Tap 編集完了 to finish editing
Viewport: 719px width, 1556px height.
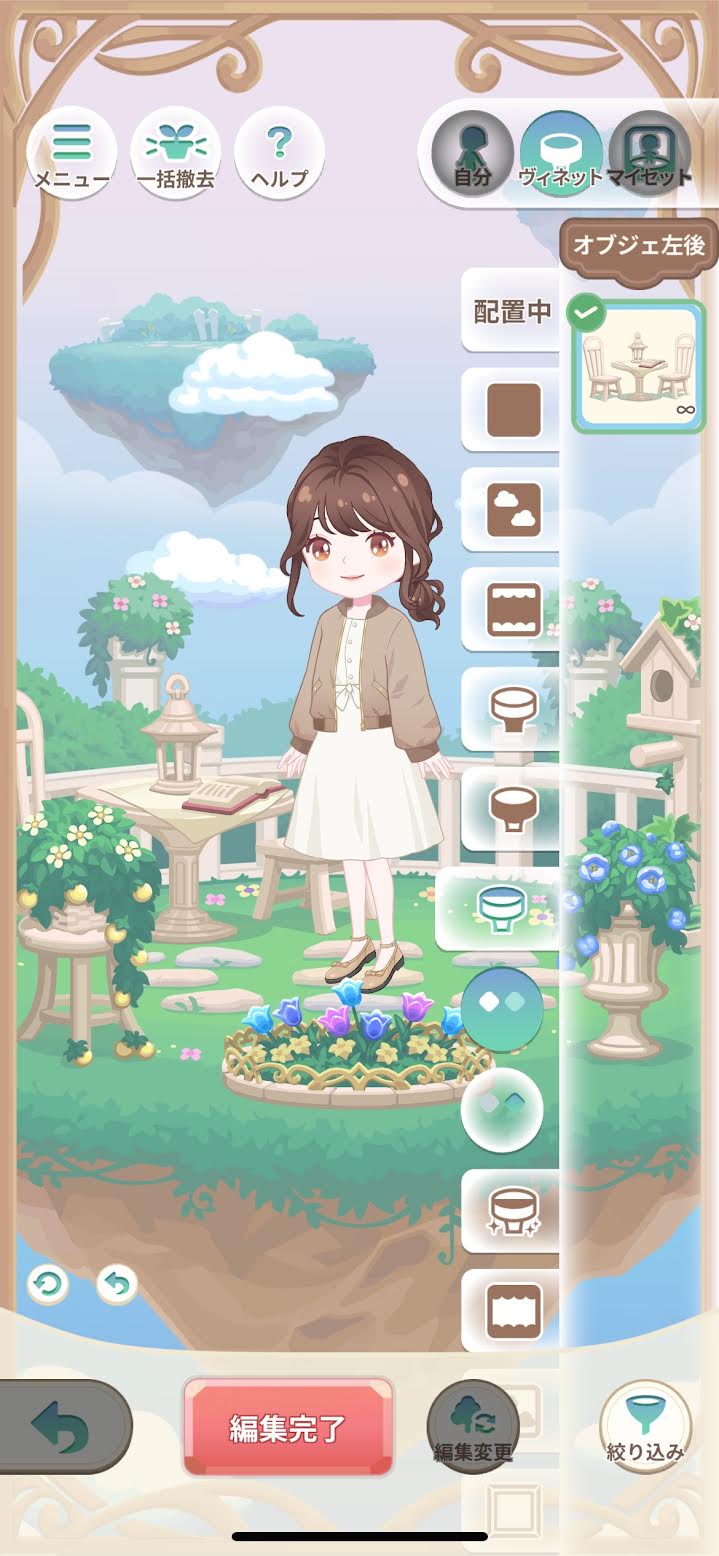pyautogui.click(x=288, y=1427)
